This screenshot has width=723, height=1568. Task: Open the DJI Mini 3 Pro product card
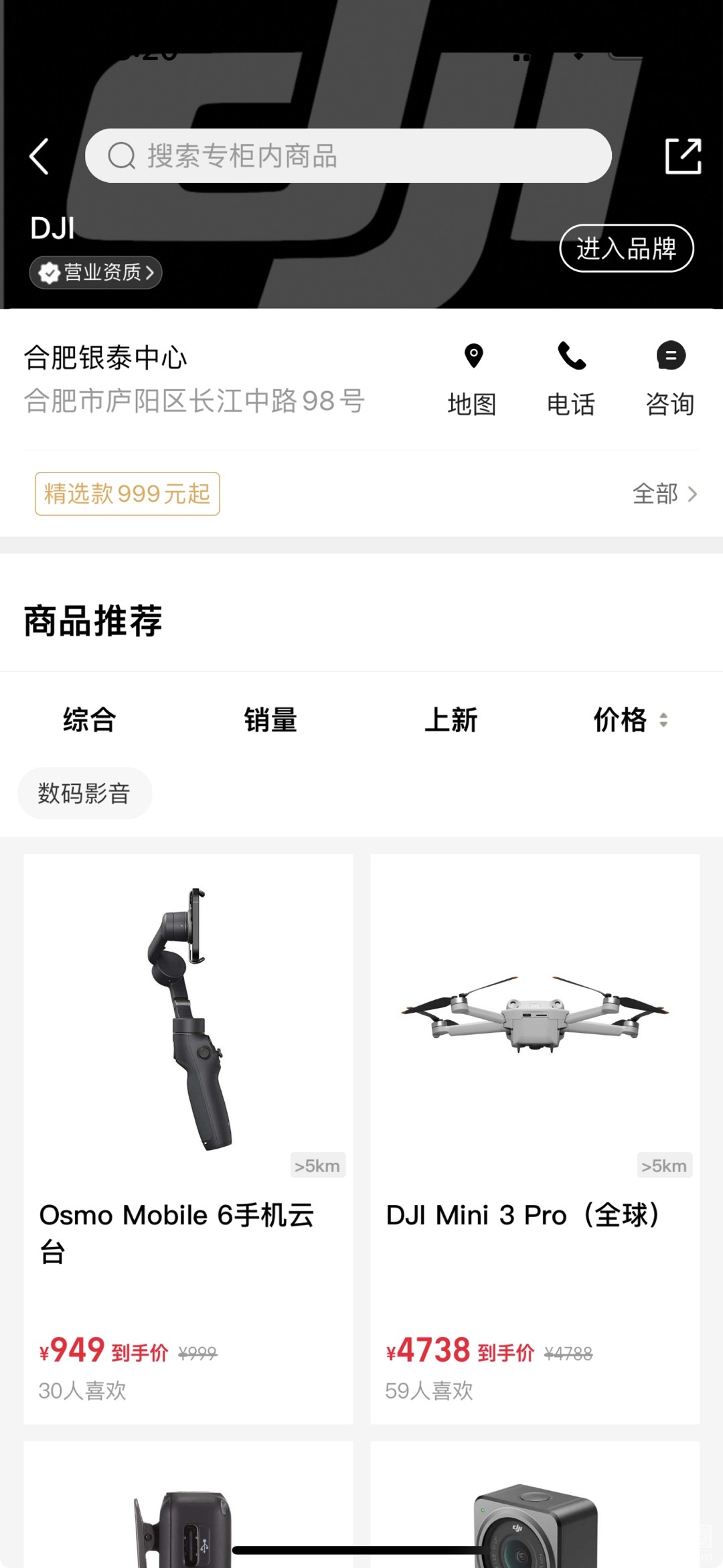(x=535, y=1139)
